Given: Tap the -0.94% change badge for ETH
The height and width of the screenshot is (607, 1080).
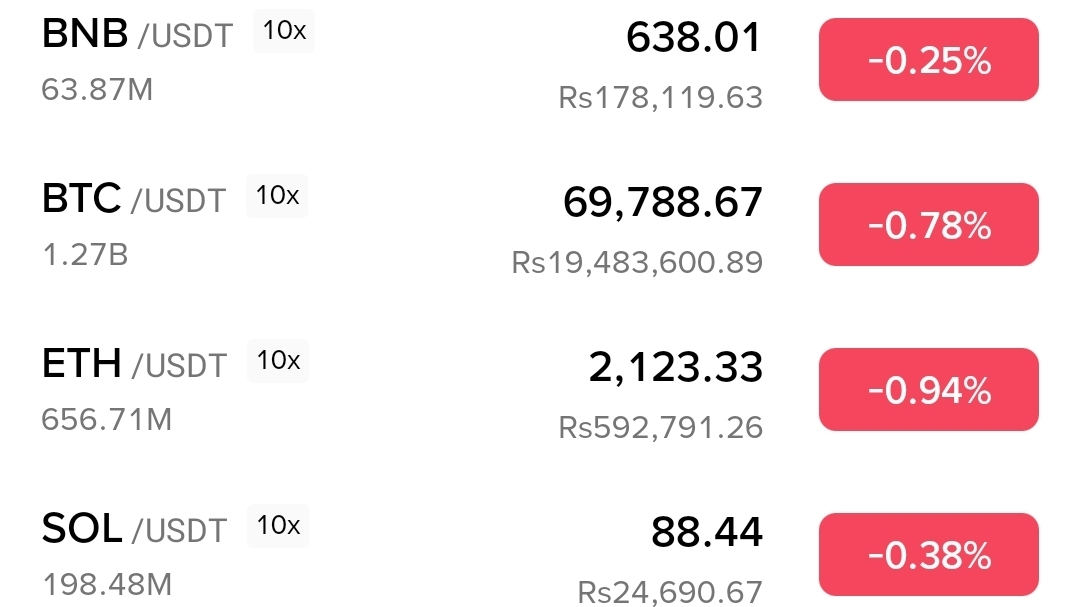Looking at the screenshot, I should (x=928, y=389).
